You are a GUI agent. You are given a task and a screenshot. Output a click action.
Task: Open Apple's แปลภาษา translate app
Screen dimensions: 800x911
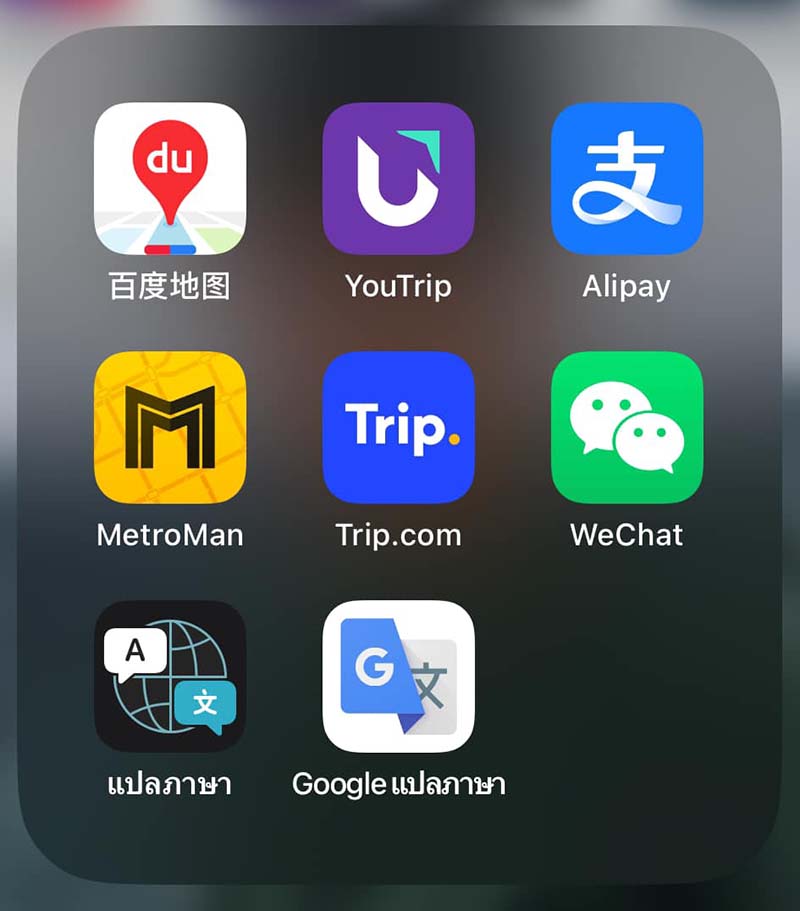point(170,676)
